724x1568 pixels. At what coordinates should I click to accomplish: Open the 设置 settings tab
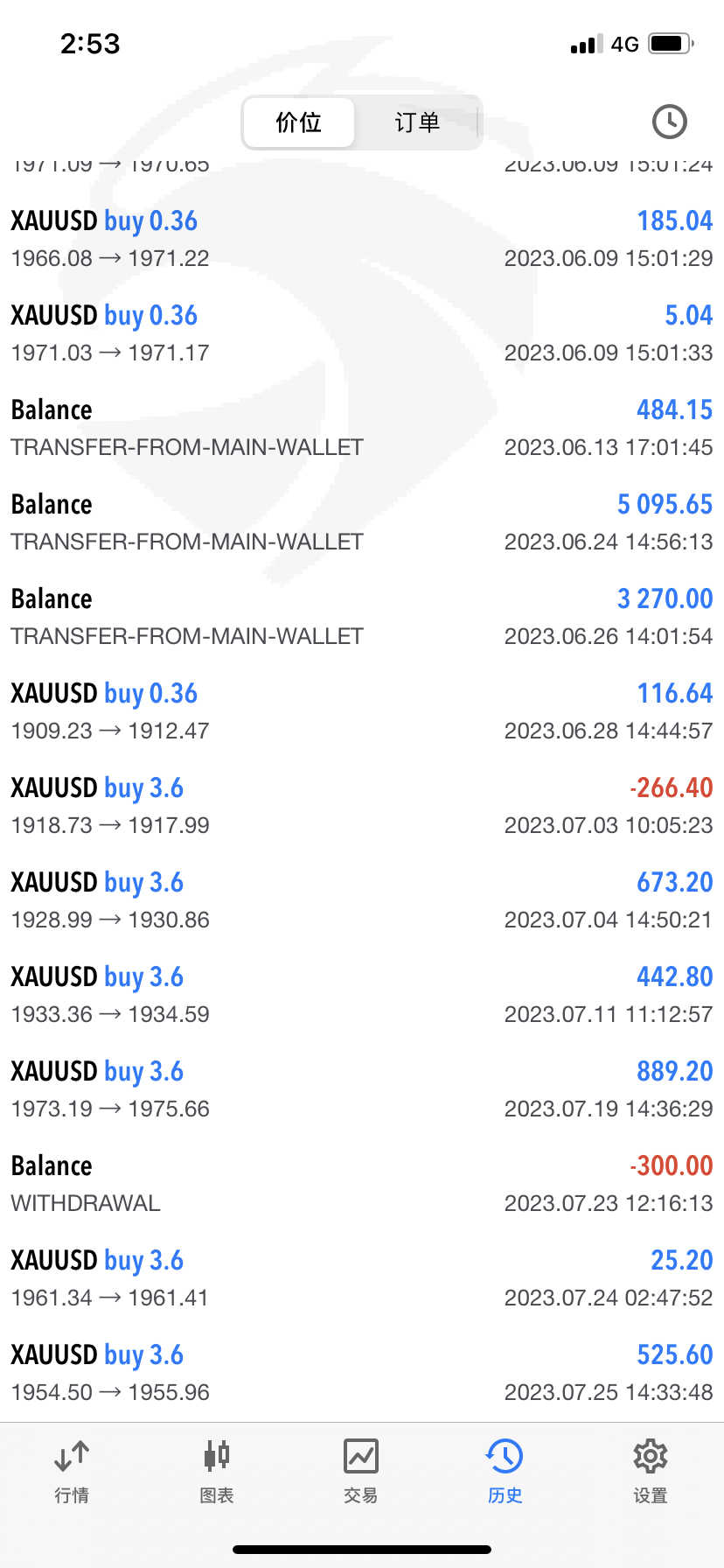[650, 1470]
